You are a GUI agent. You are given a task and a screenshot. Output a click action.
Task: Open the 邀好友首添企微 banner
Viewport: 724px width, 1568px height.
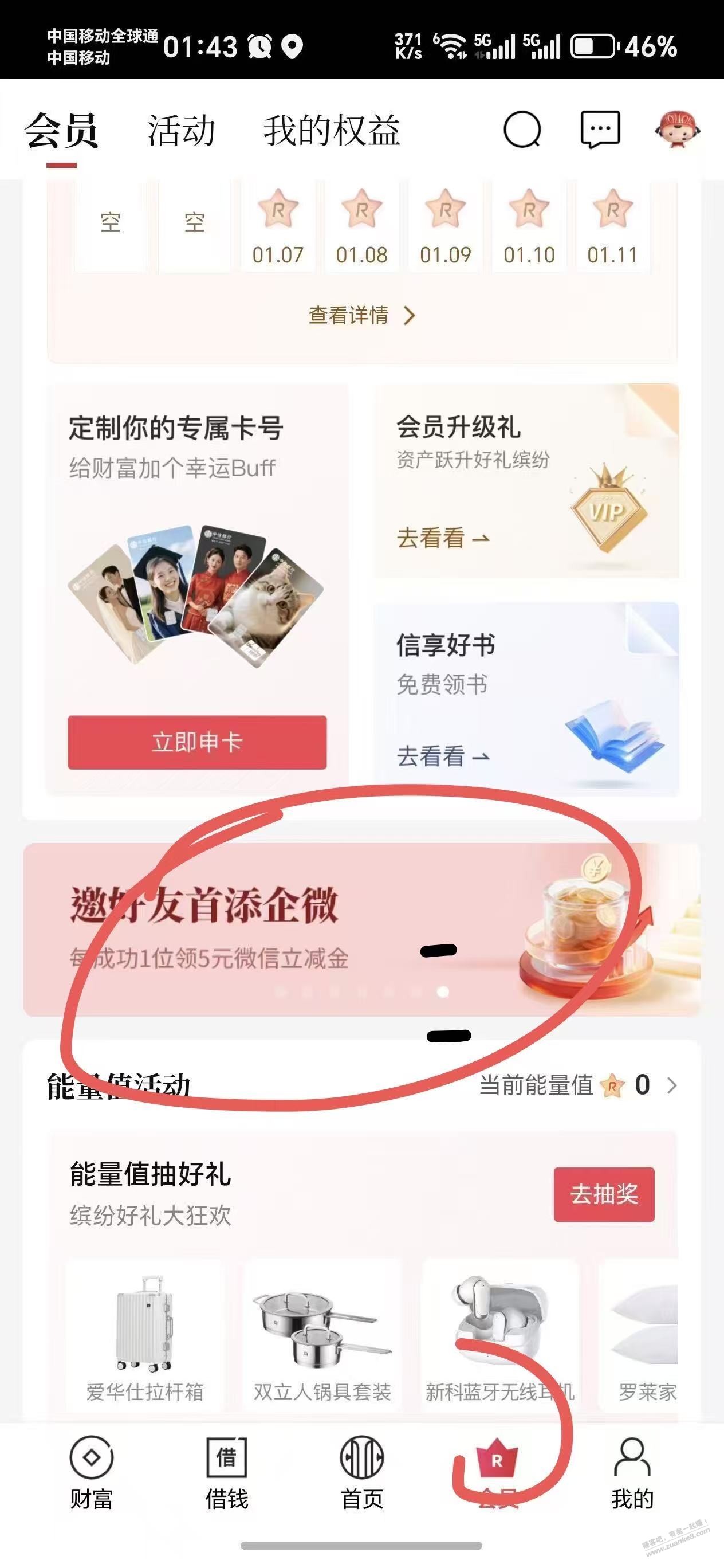coord(361,930)
